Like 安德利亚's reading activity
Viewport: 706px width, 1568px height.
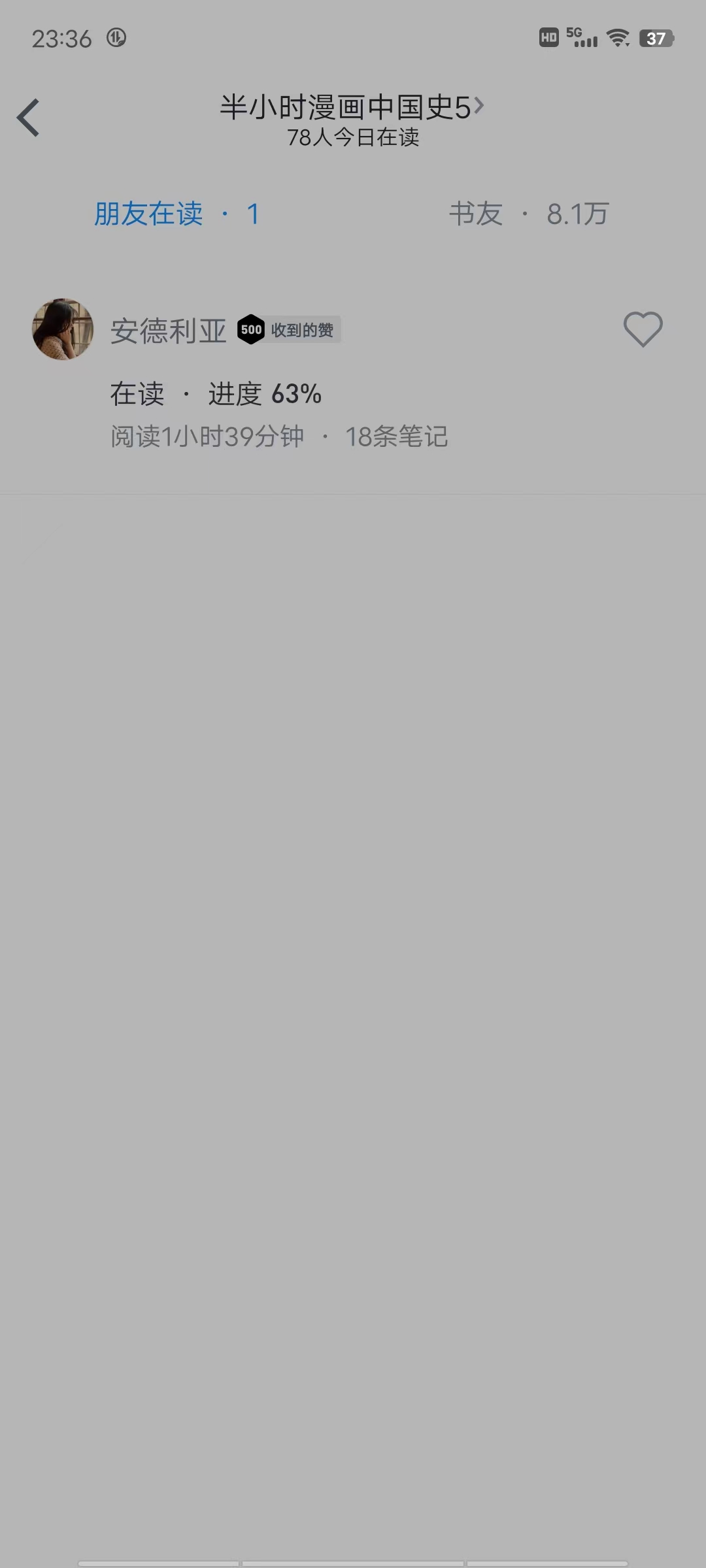tap(643, 329)
